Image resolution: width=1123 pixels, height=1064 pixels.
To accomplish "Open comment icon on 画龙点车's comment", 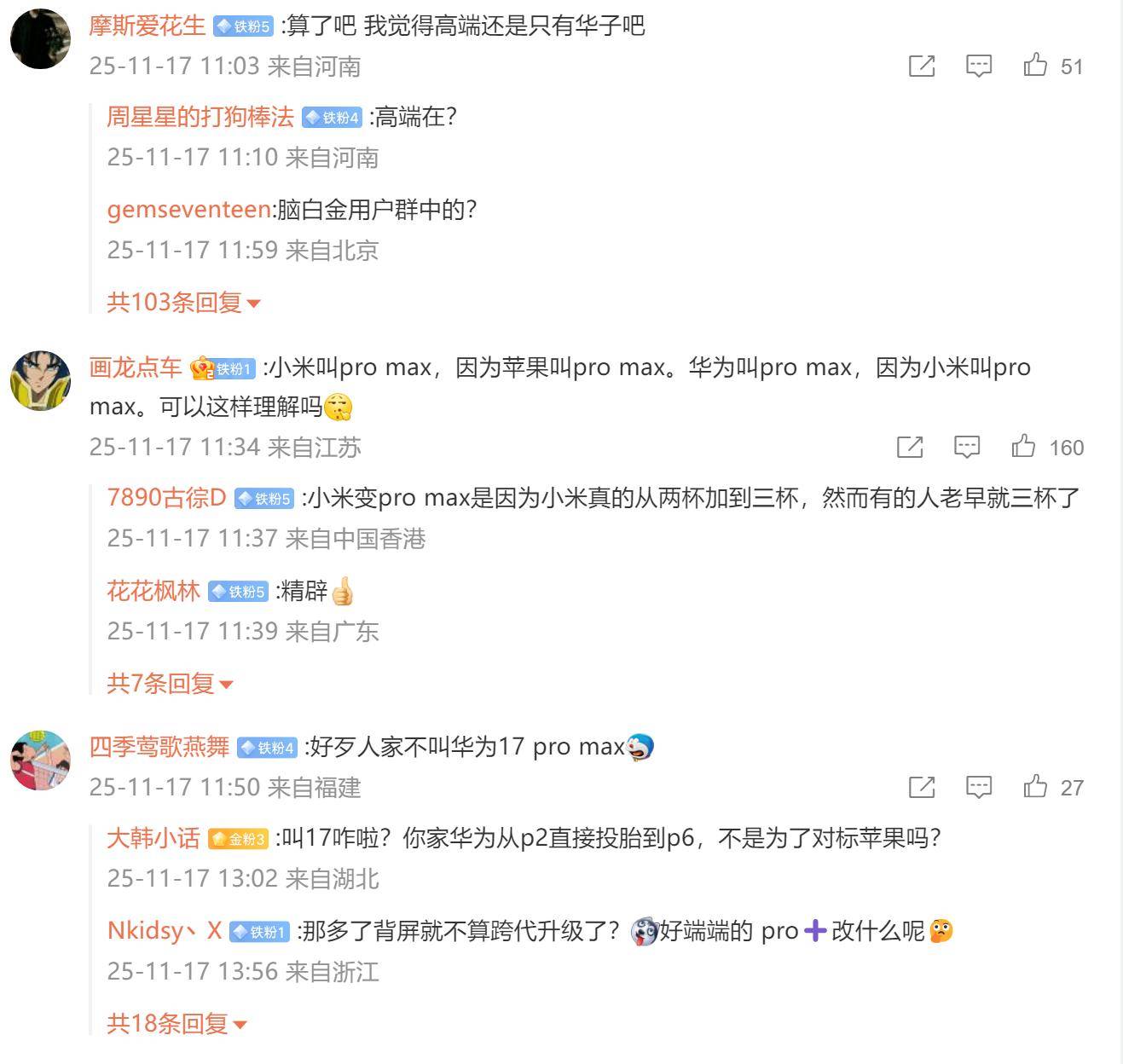I will [966, 447].
